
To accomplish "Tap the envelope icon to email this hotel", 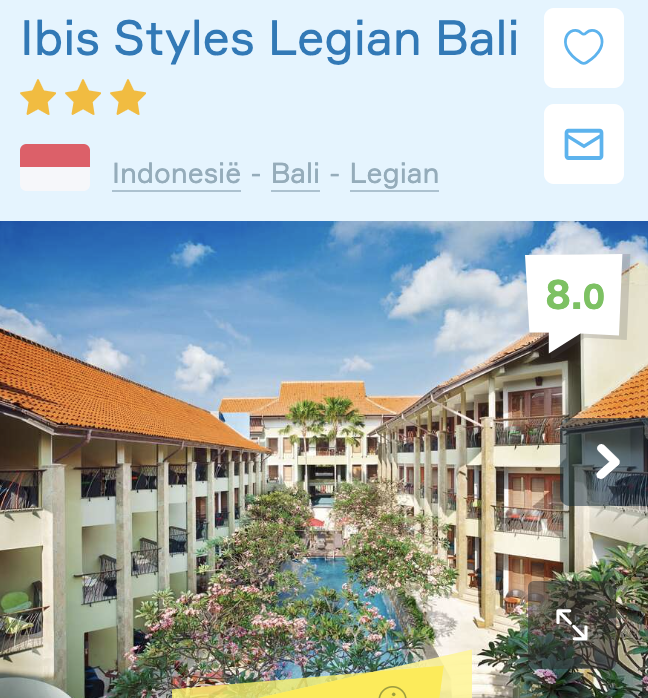I will point(583,144).
